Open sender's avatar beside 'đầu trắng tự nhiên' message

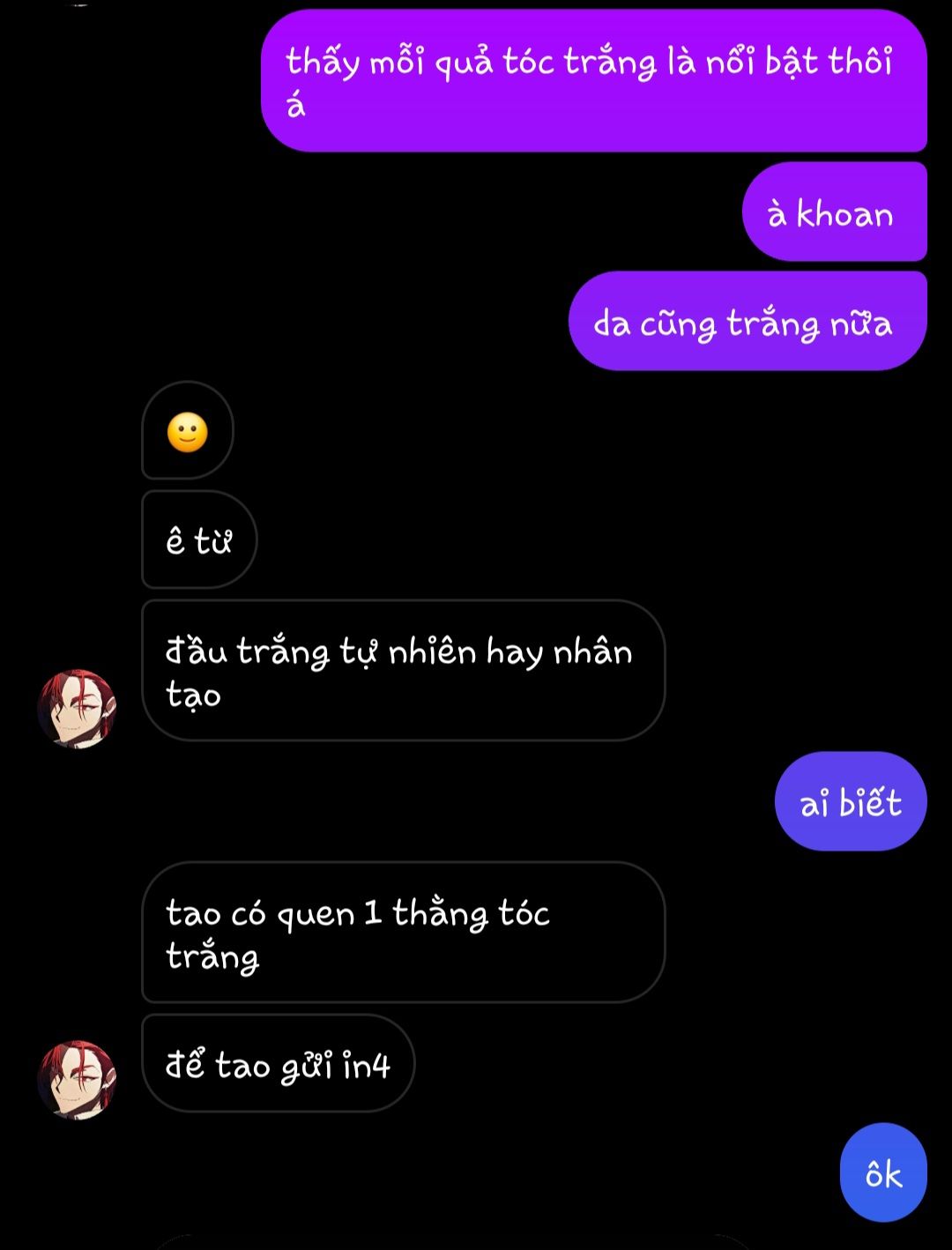tap(77, 709)
